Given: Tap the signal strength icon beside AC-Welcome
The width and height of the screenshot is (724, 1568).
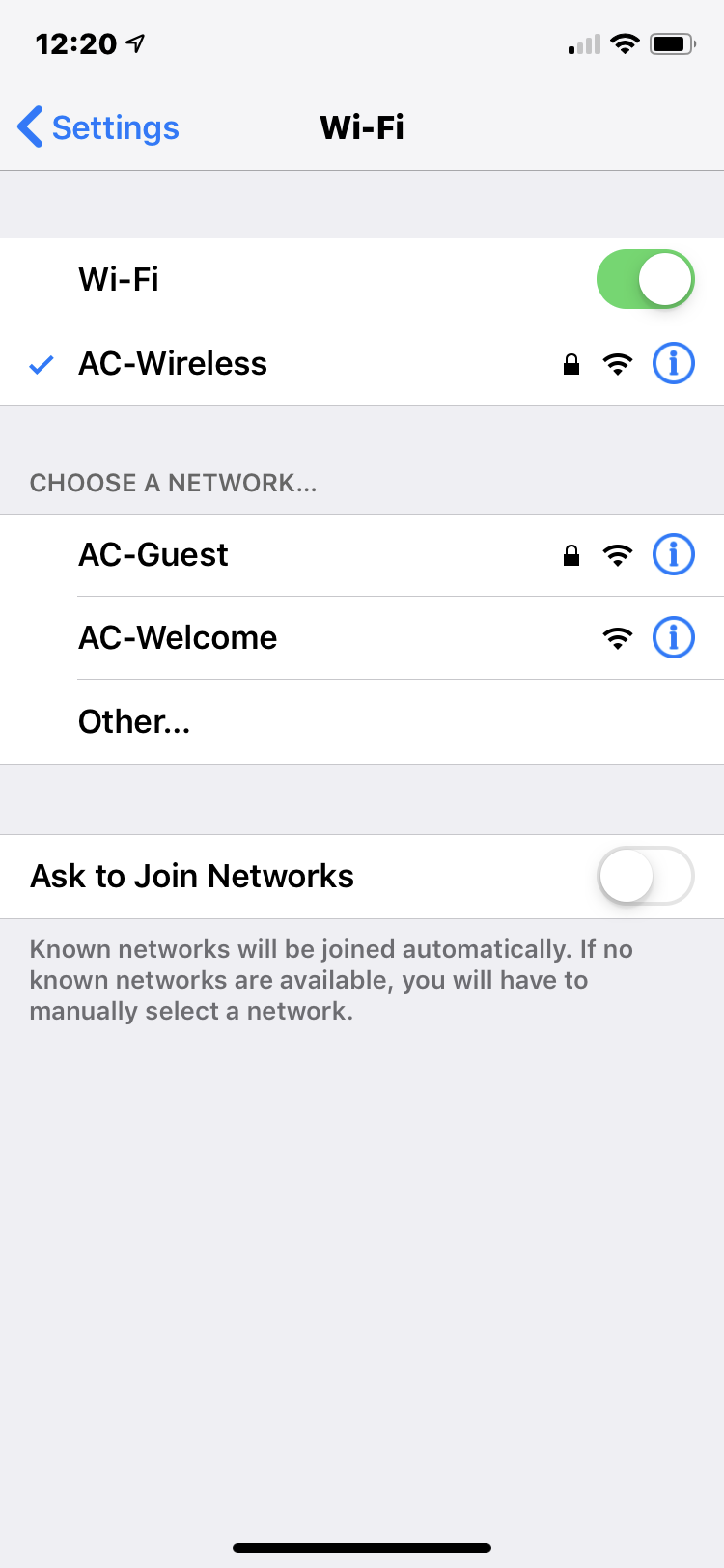Looking at the screenshot, I should click(x=618, y=637).
